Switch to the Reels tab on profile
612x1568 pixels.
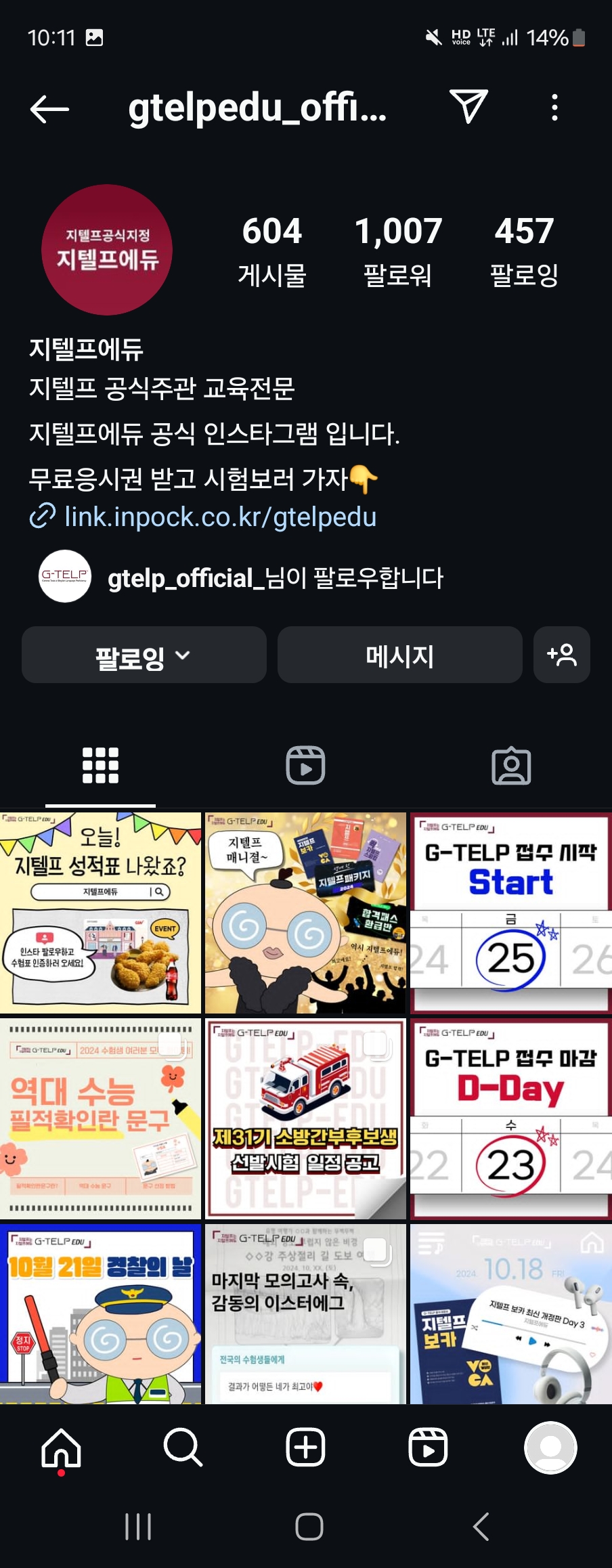pos(305,766)
